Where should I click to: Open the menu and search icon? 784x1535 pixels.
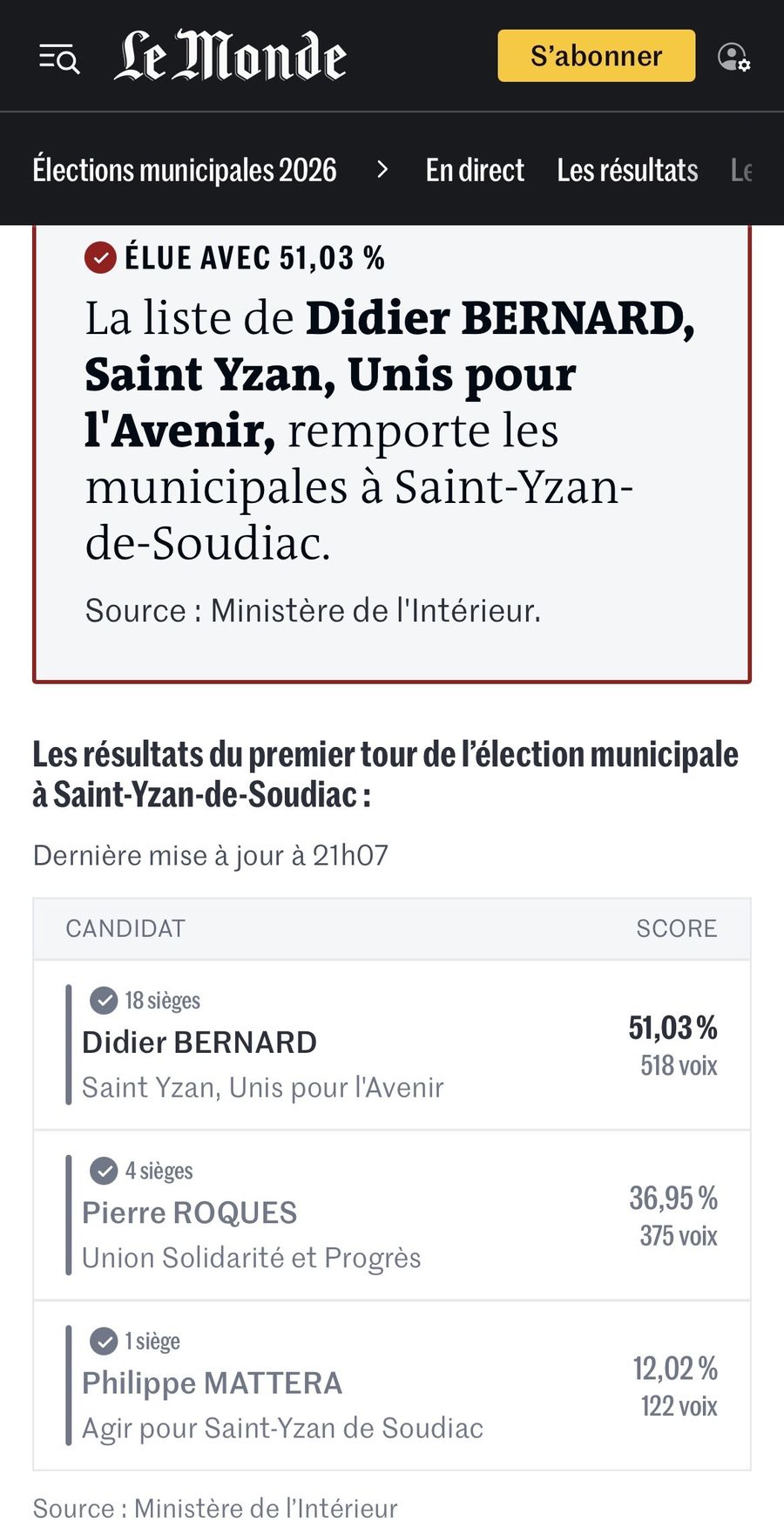pos(59,58)
